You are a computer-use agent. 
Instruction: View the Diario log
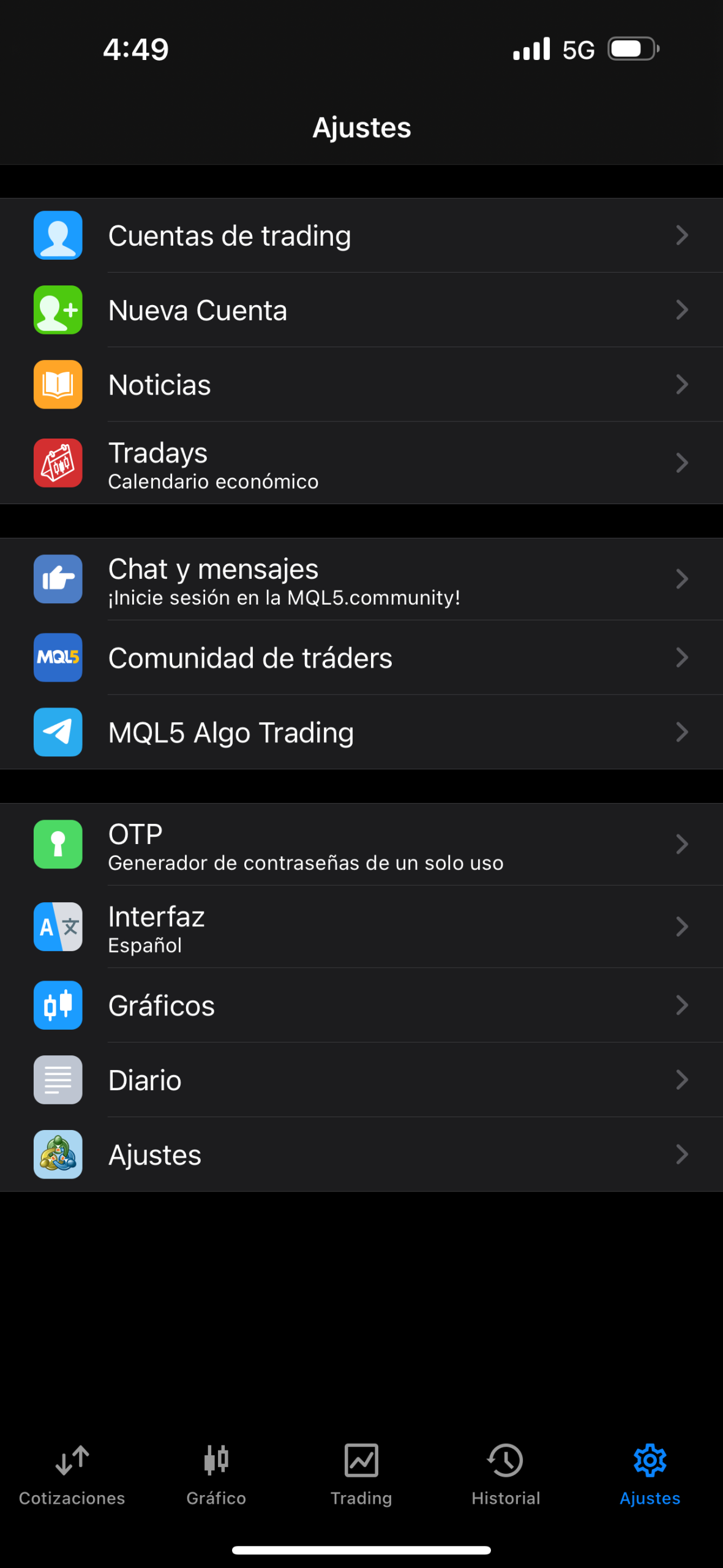click(361, 1080)
